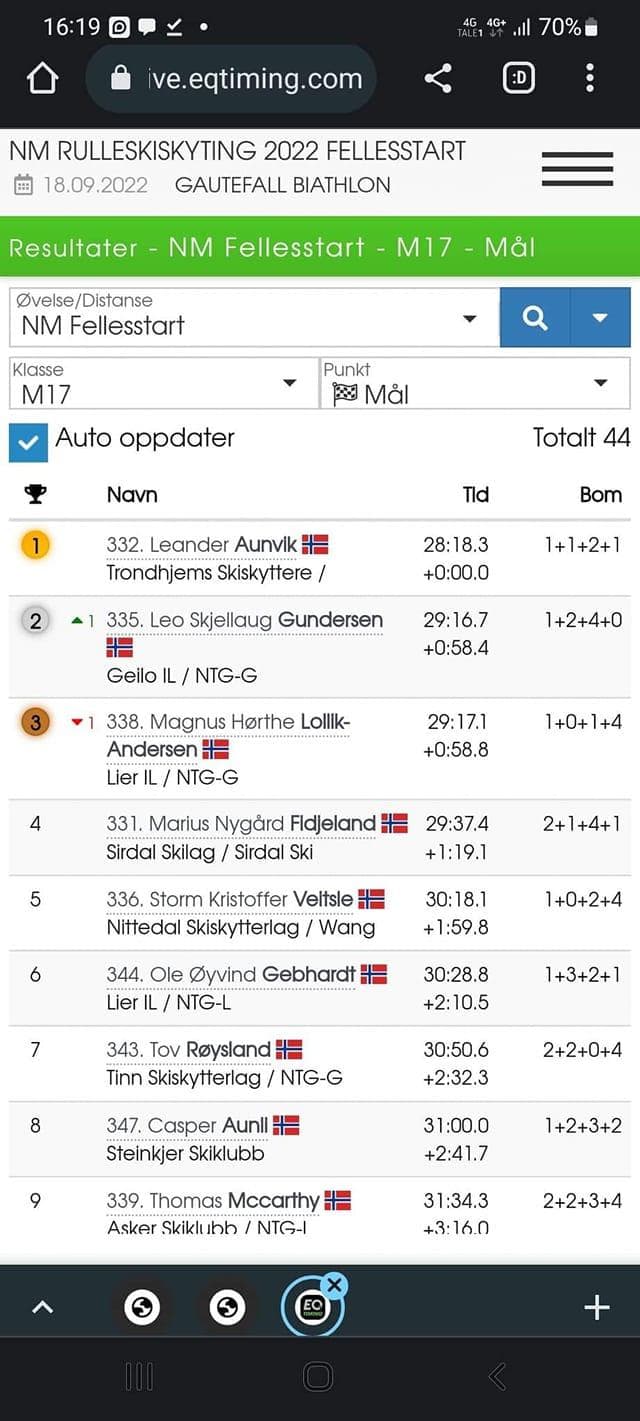Expand the Øvelse/Distanse dropdown
This screenshot has width=640, height=1421.
click(x=254, y=318)
